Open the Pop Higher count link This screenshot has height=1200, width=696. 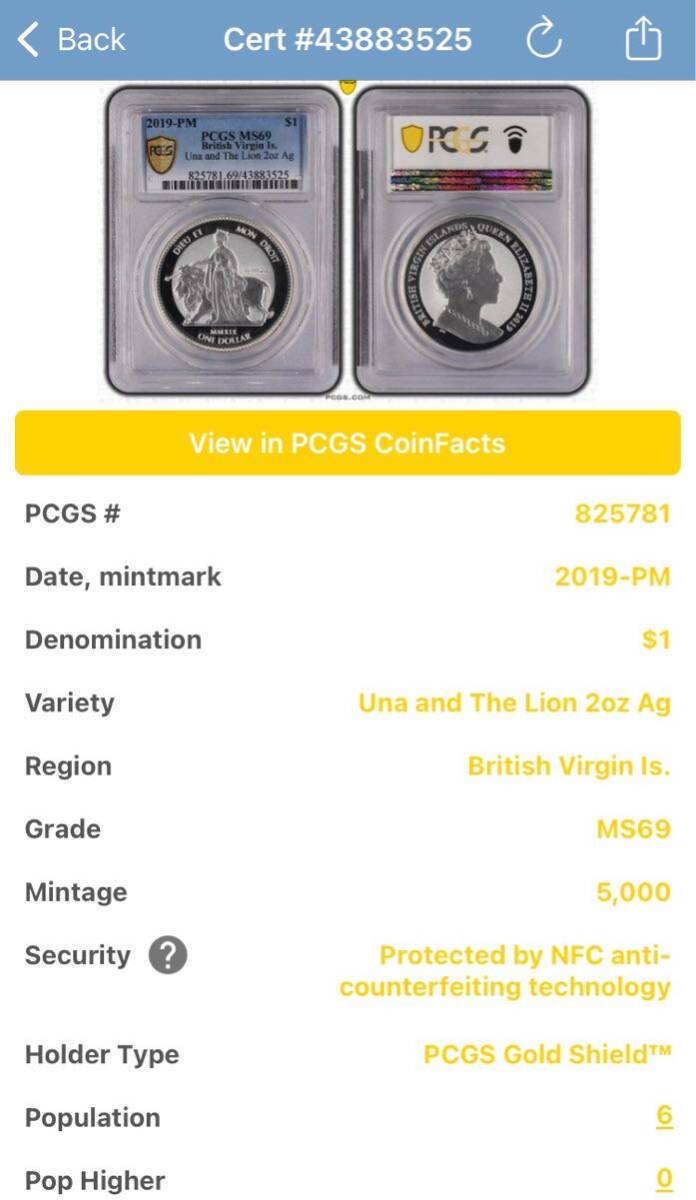tap(664, 1180)
